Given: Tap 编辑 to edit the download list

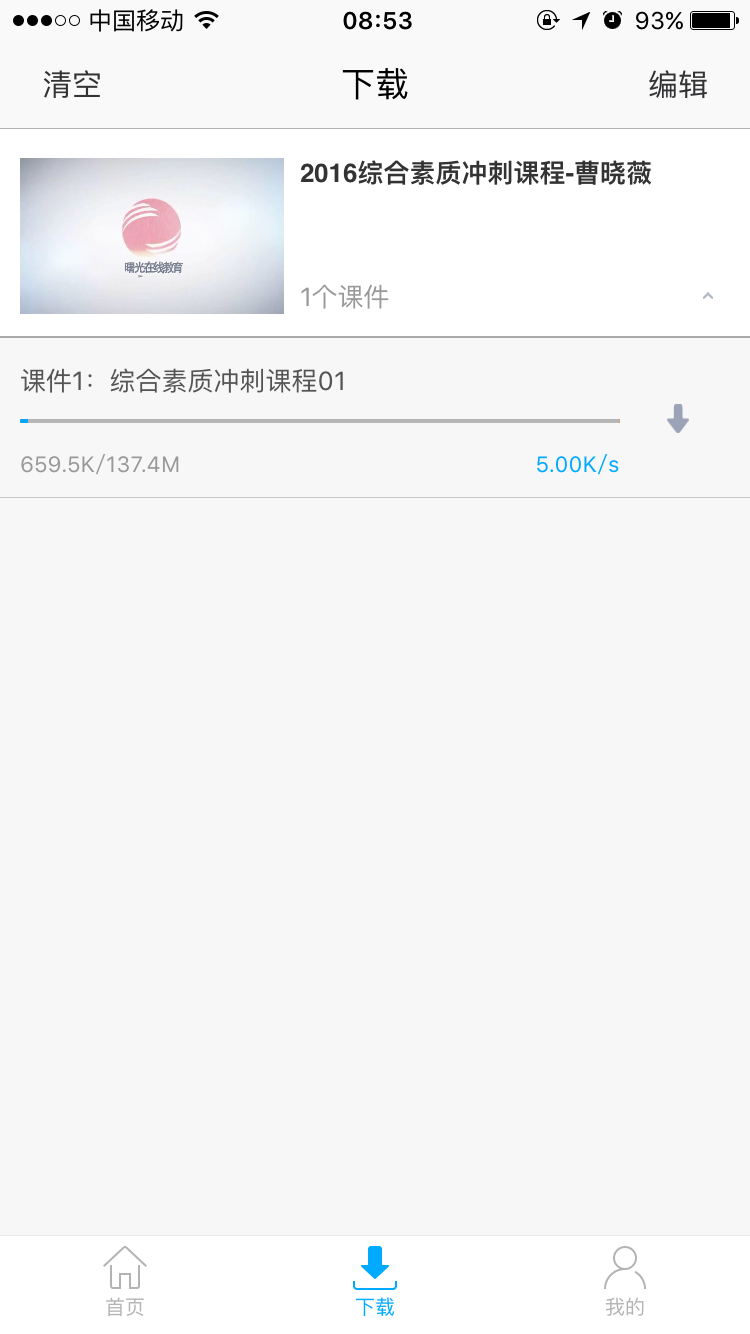Looking at the screenshot, I should pos(677,84).
